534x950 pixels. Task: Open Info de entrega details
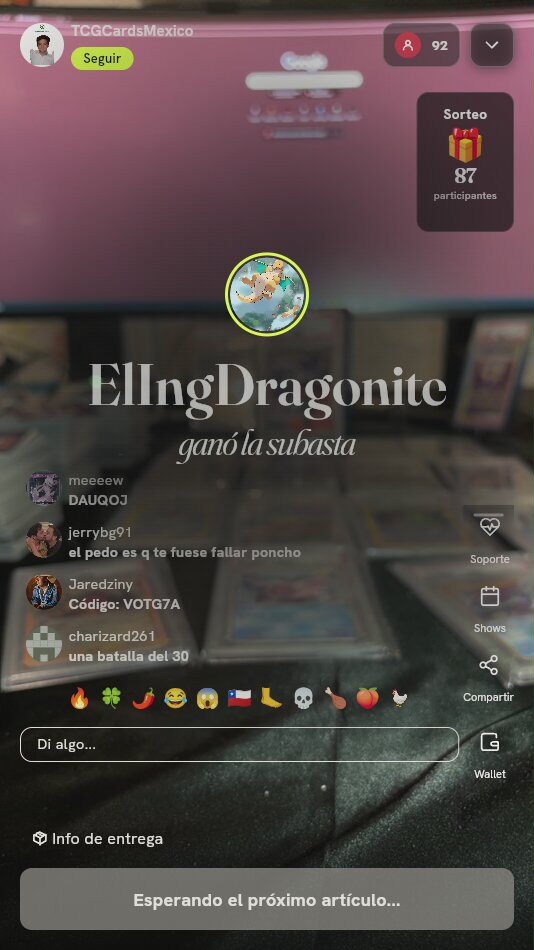click(x=98, y=839)
